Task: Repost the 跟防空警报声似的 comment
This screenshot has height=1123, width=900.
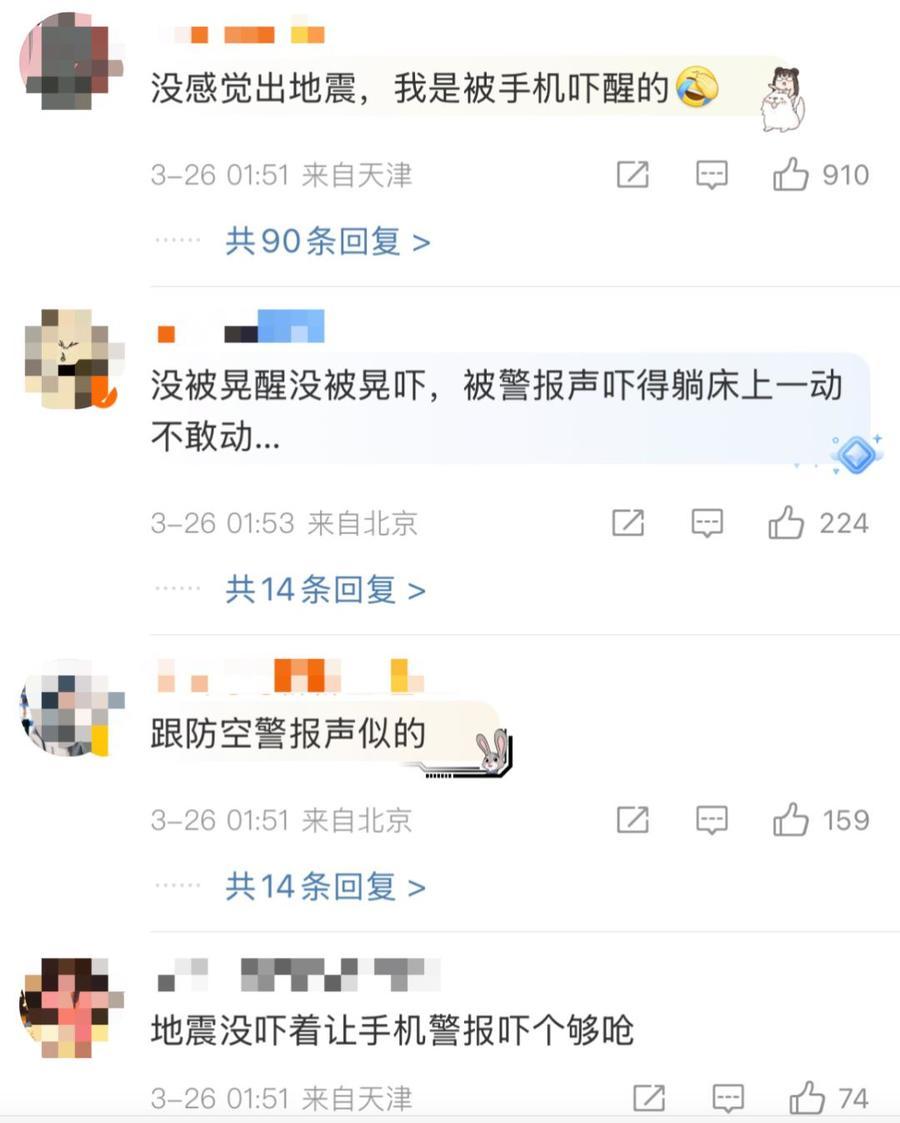Action: click(632, 820)
